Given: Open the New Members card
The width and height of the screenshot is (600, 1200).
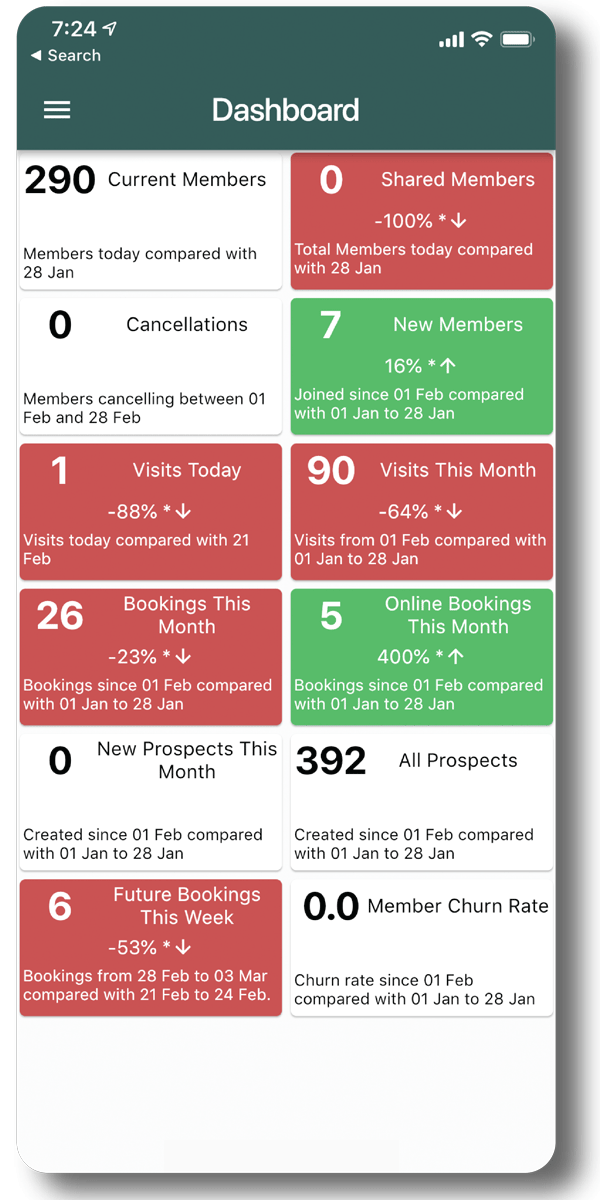Looking at the screenshot, I should 422,366.
